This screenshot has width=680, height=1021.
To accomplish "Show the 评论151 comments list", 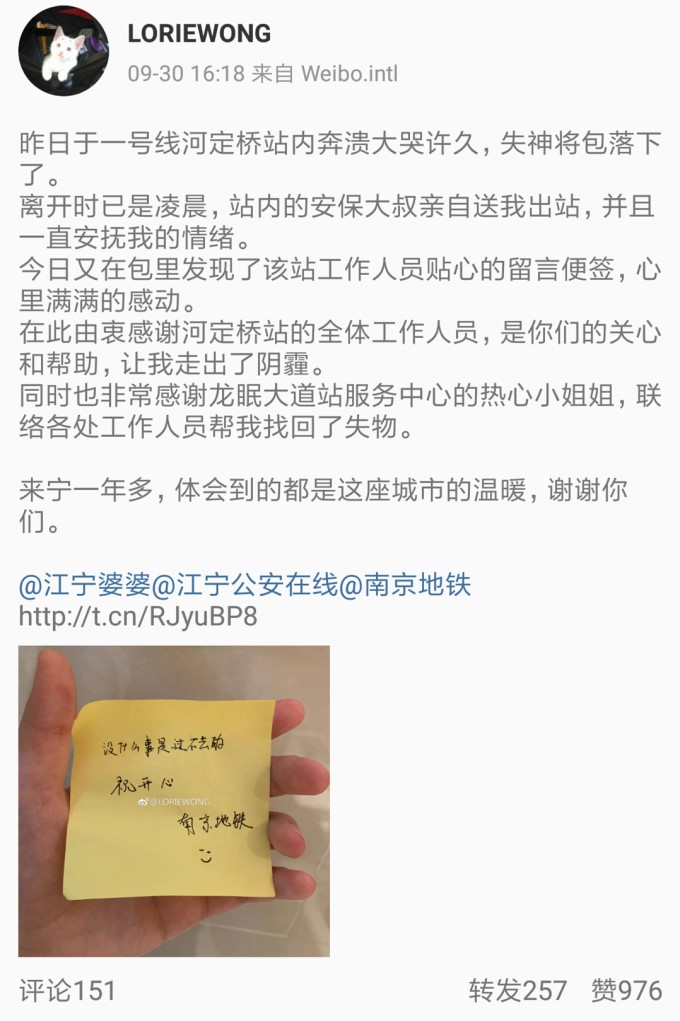I will [68, 990].
